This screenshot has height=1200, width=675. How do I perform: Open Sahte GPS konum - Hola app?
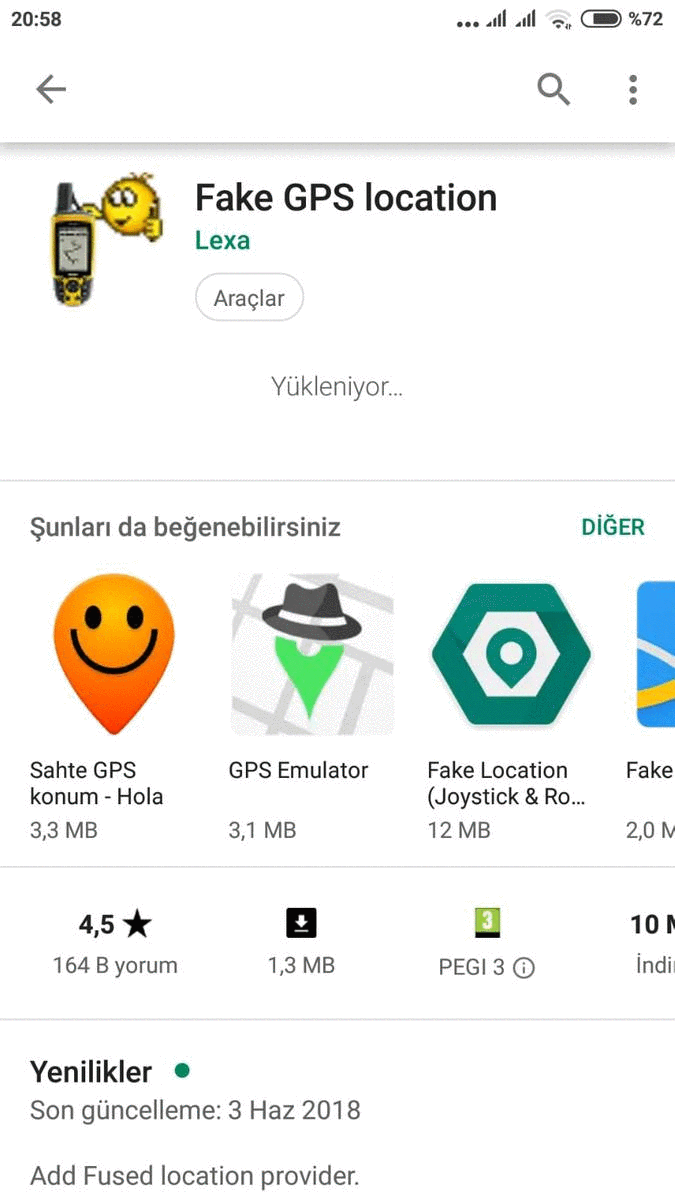pyautogui.click(x=113, y=706)
